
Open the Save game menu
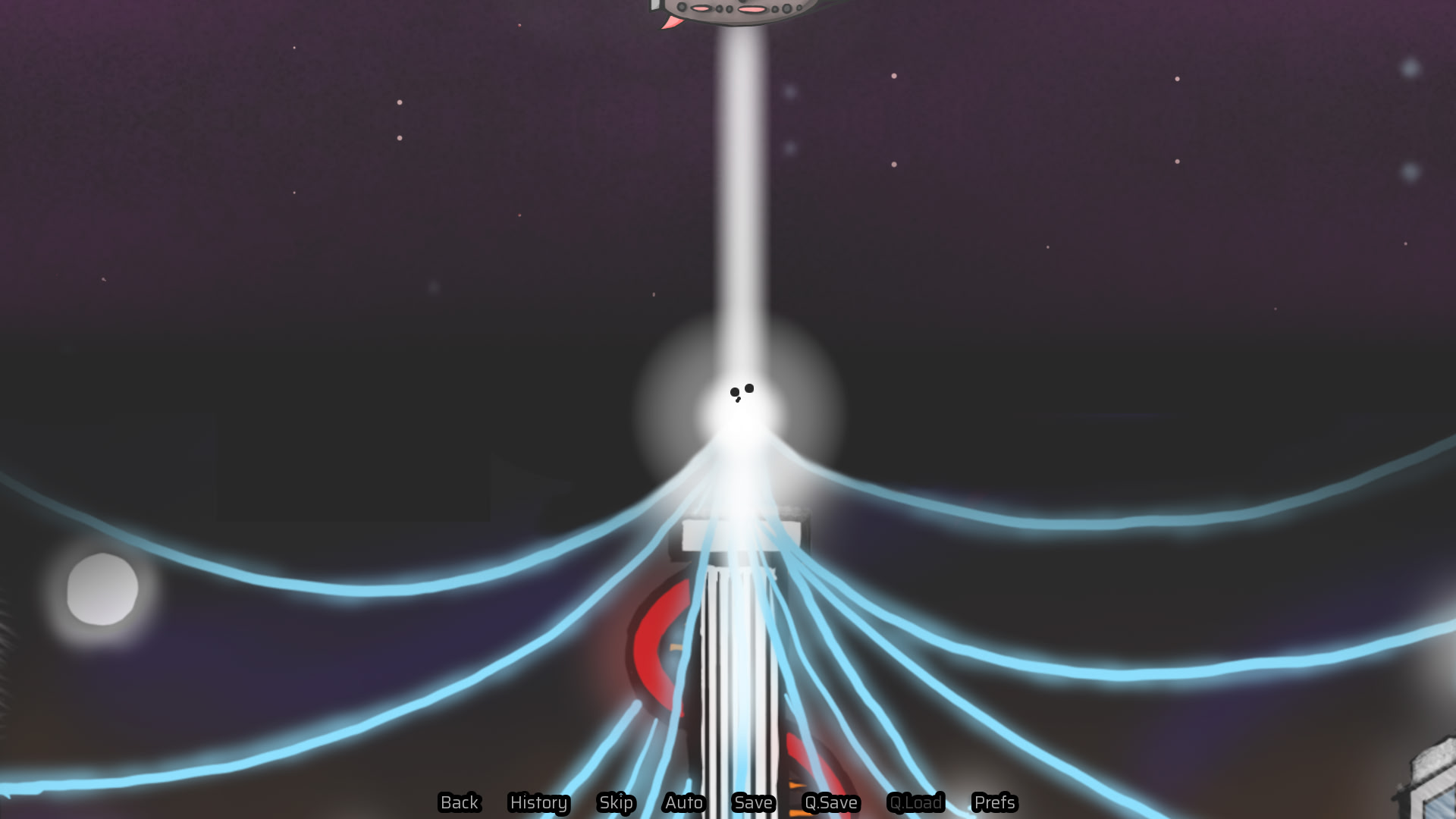pos(753,802)
